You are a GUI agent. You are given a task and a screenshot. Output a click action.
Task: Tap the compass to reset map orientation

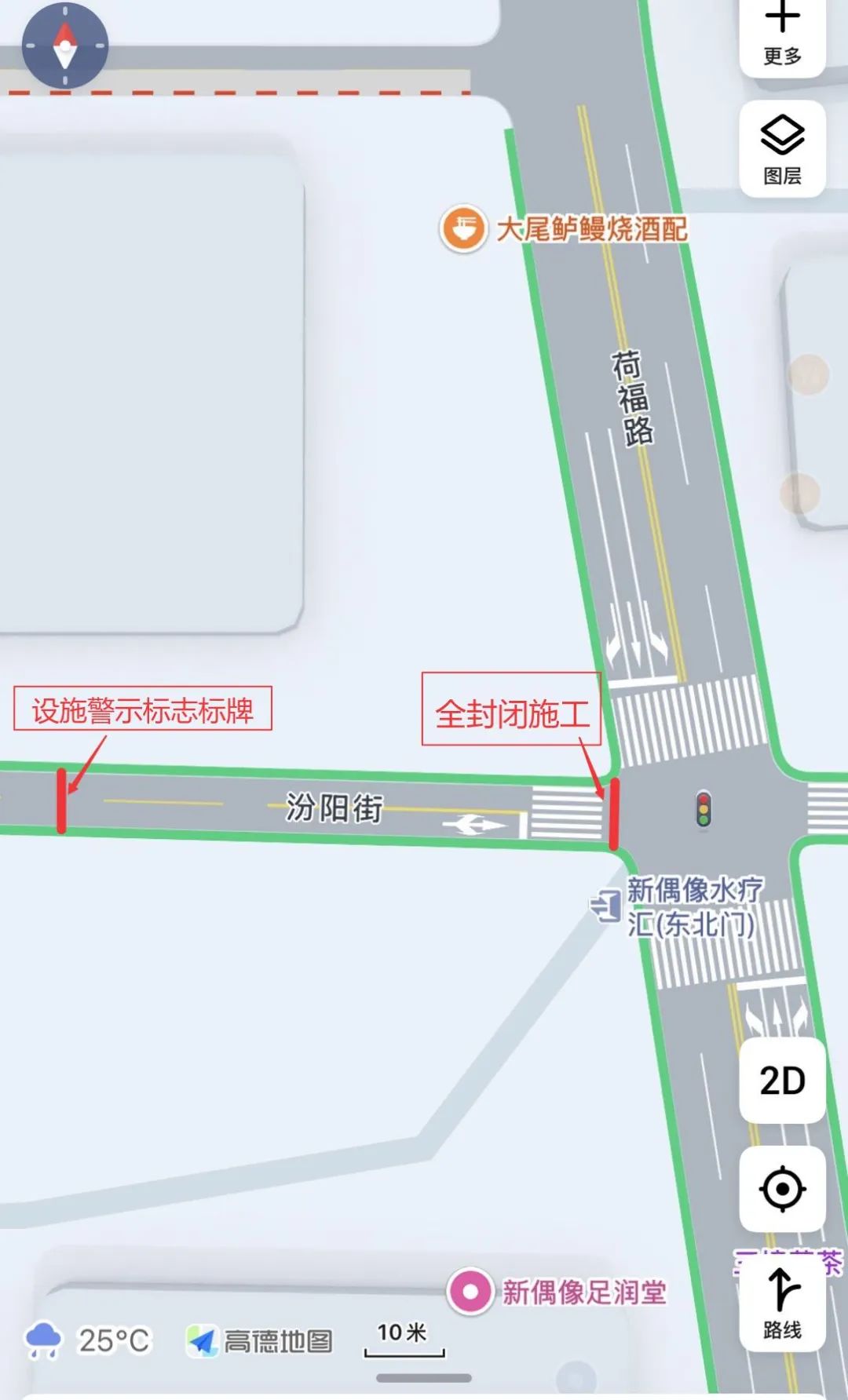tap(64, 46)
